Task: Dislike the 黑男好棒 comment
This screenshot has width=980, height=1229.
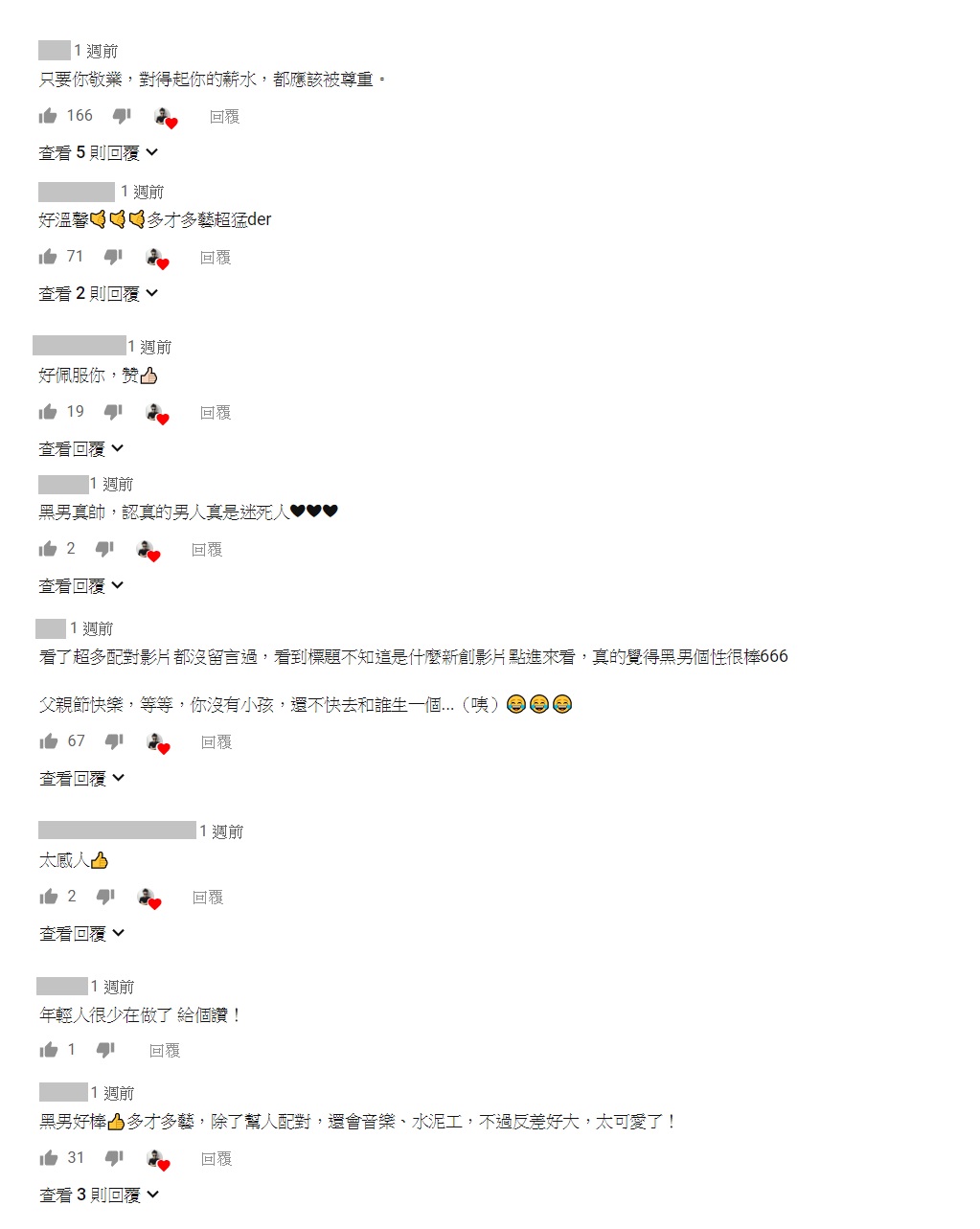Action: click(x=114, y=1158)
